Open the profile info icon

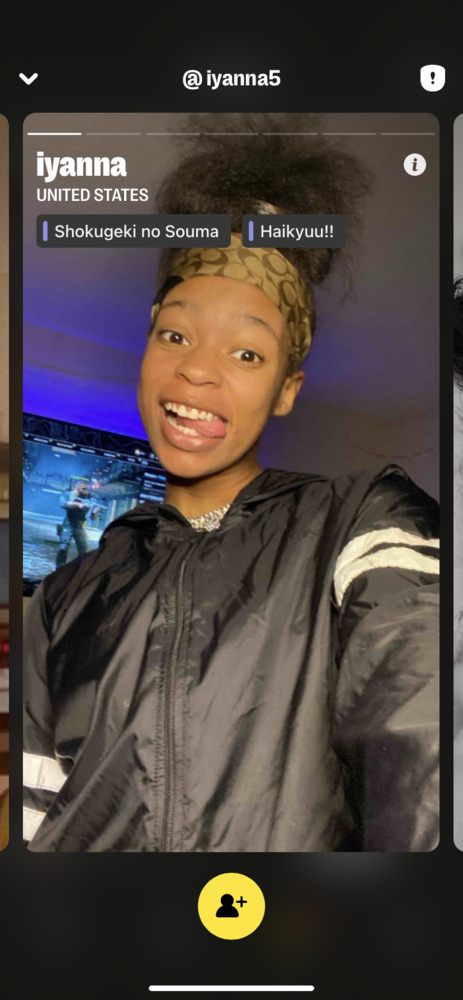415,165
